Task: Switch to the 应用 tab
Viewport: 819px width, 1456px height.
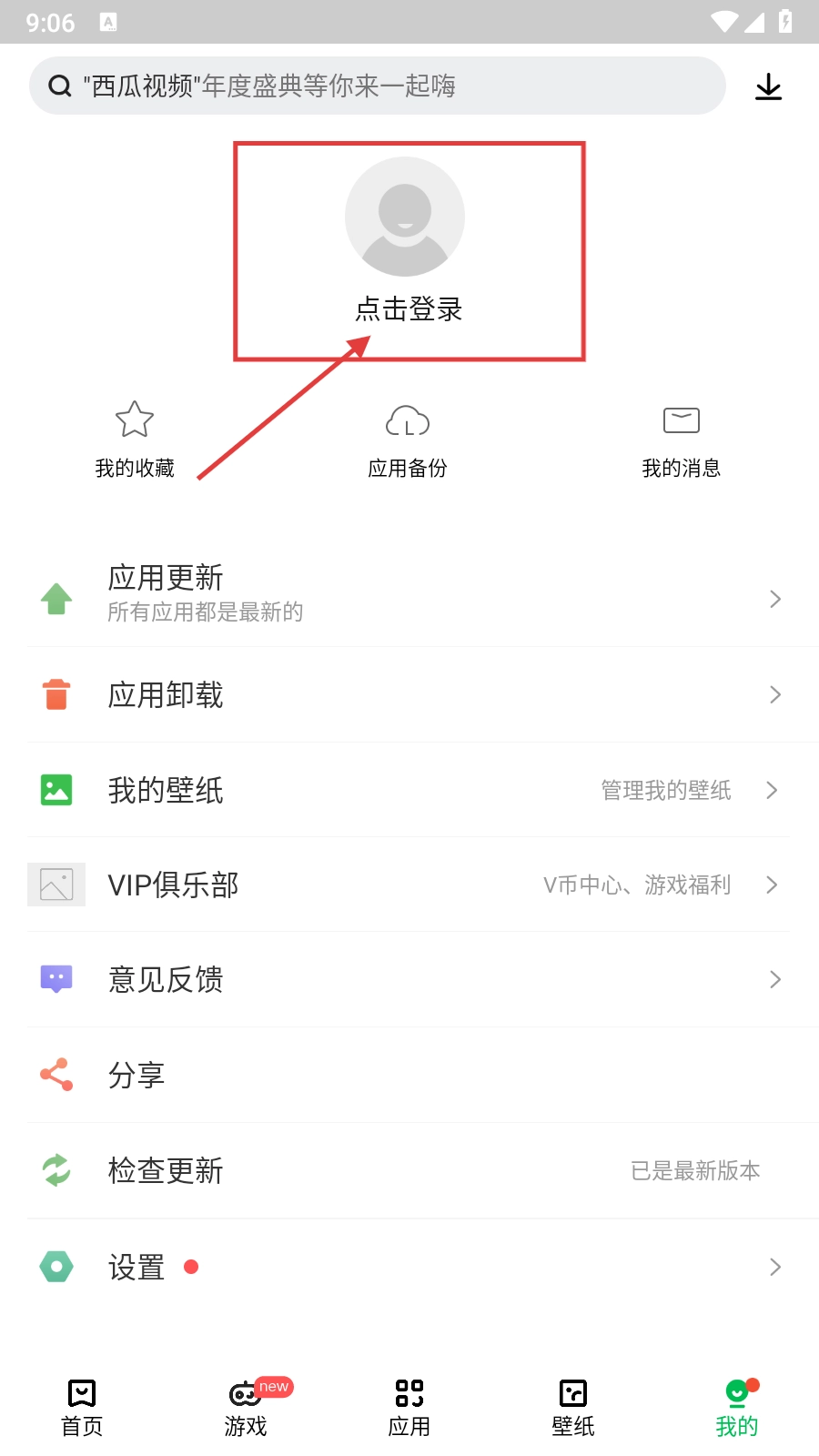Action: pyautogui.click(x=409, y=1407)
